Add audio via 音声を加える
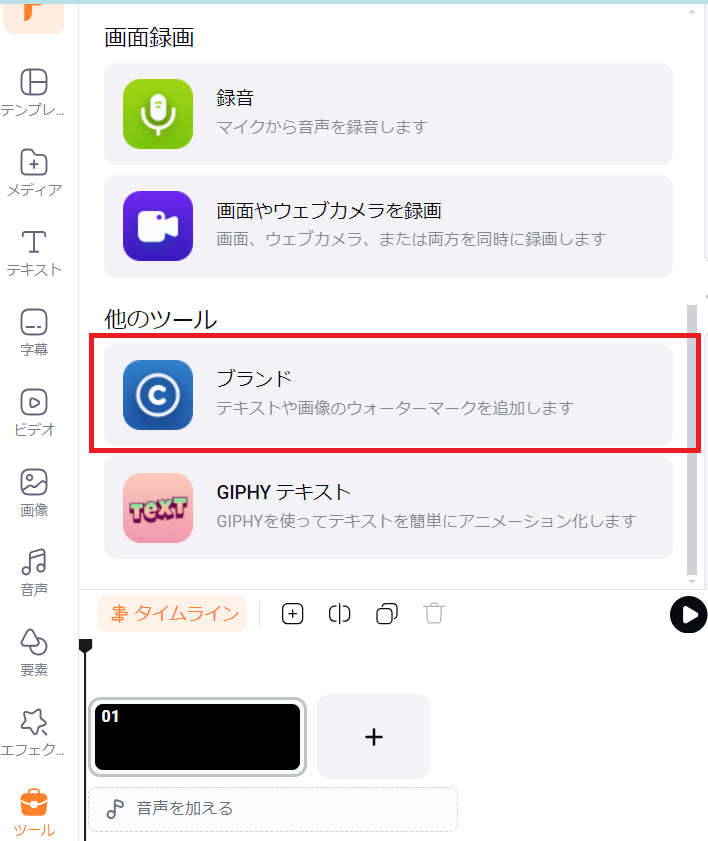The width and height of the screenshot is (708, 841). (272, 808)
